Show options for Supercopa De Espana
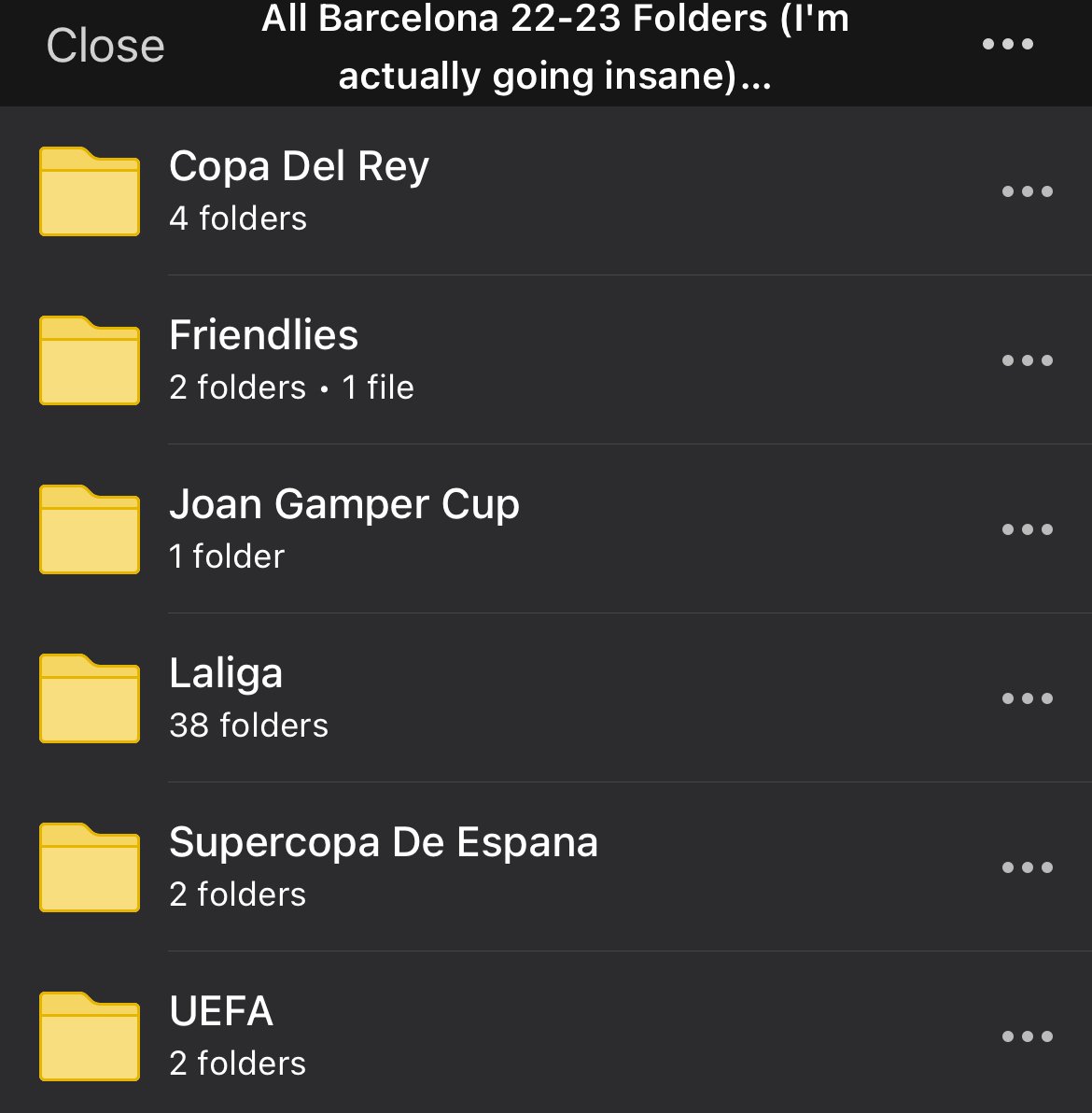Image resolution: width=1092 pixels, height=1113 pixels. click(x=1027, y=867)
